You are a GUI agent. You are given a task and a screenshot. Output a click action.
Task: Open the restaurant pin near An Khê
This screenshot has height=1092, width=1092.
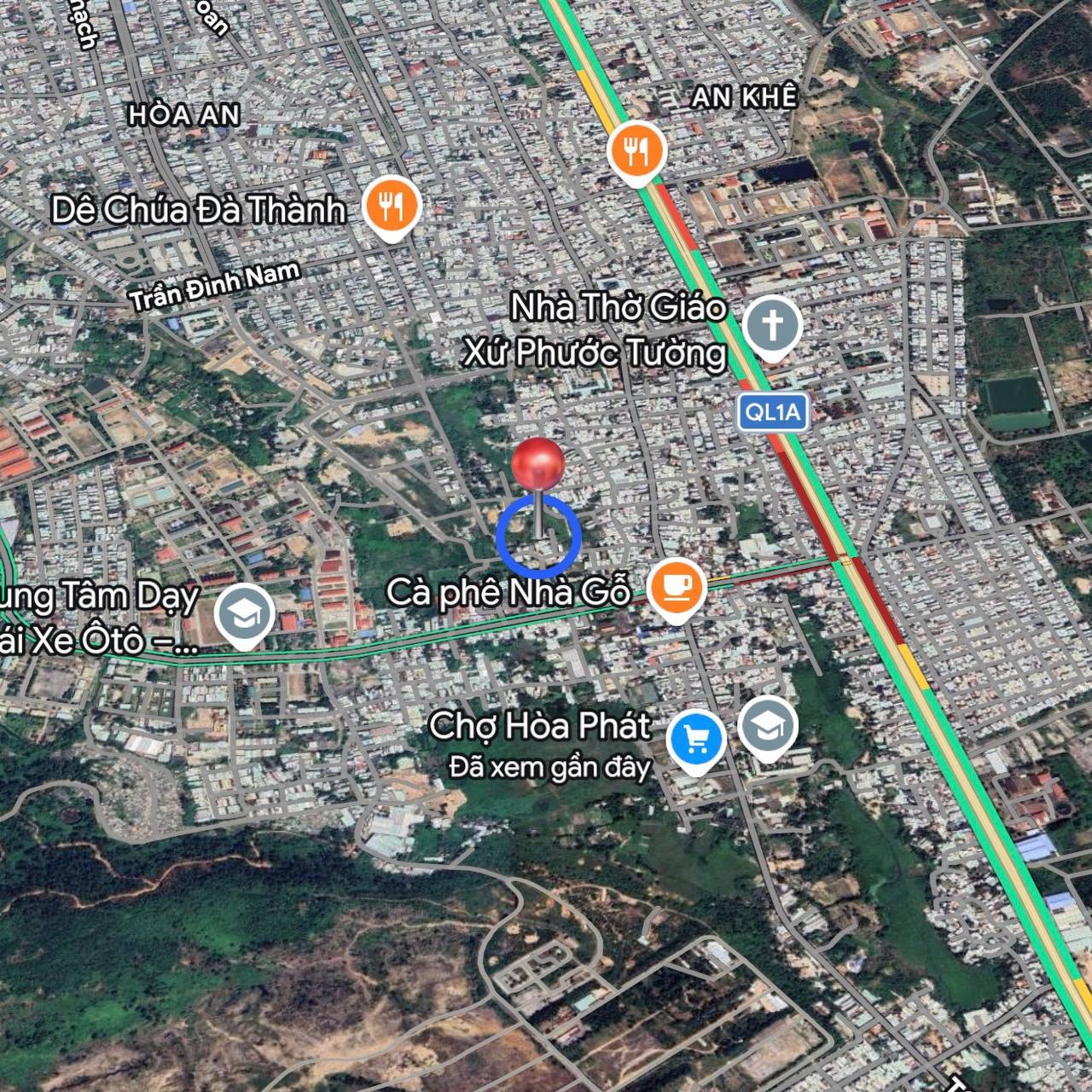click(636, 151)
